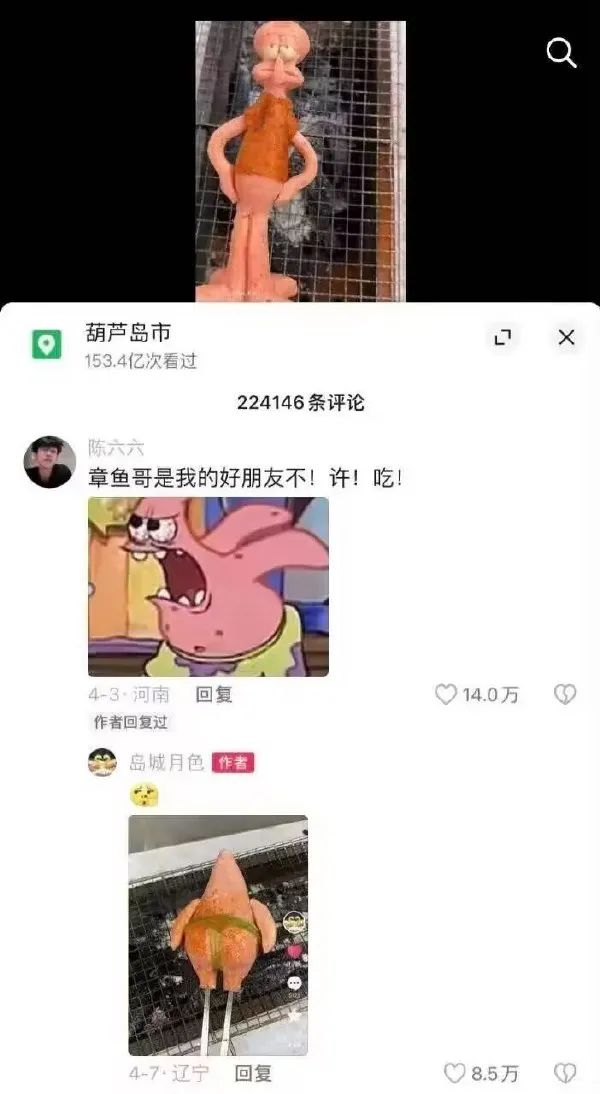Reply to 陈六六's comment

point(214,694)
